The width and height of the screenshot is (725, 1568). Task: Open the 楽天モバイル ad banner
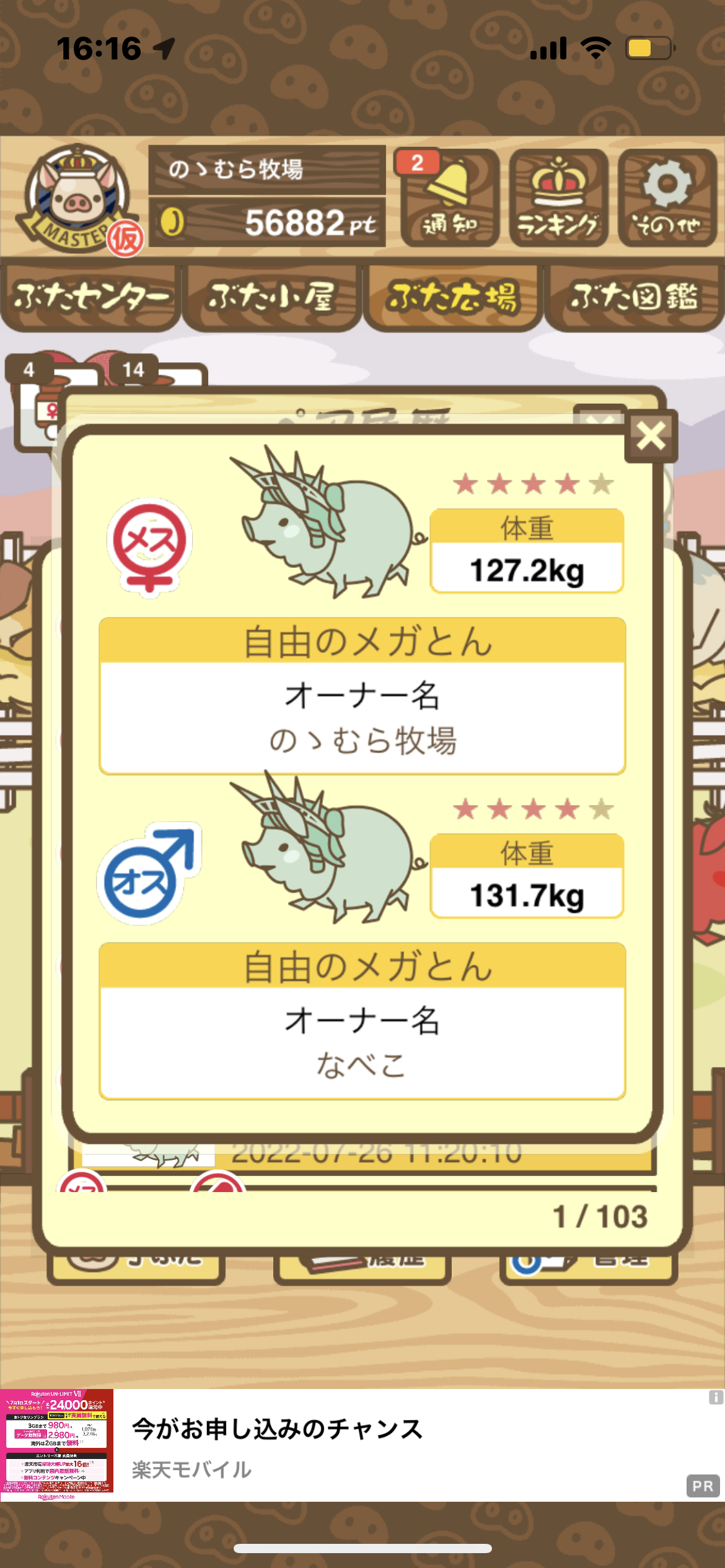coord(362,1445)
